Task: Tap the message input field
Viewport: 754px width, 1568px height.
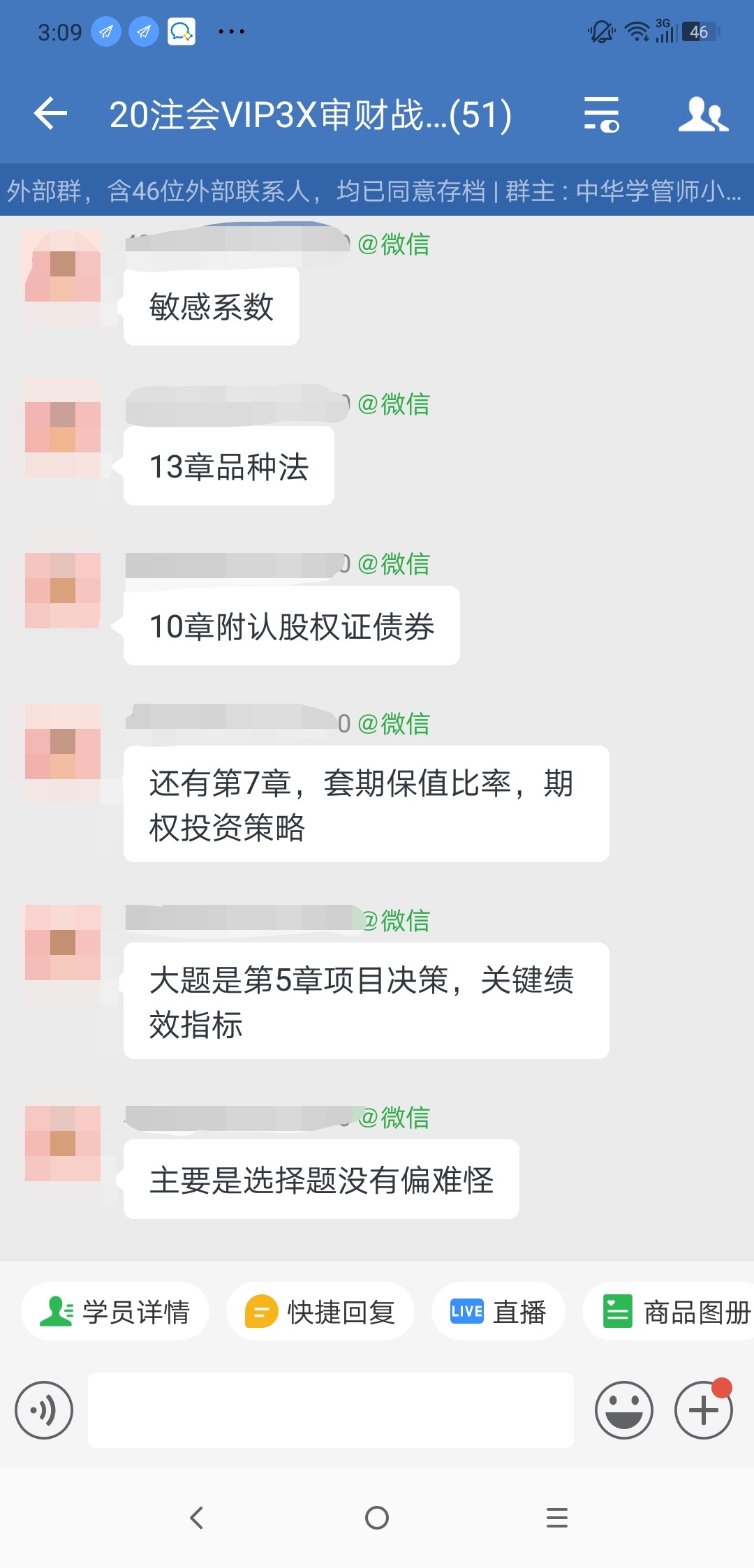Action: point(328,1410)
